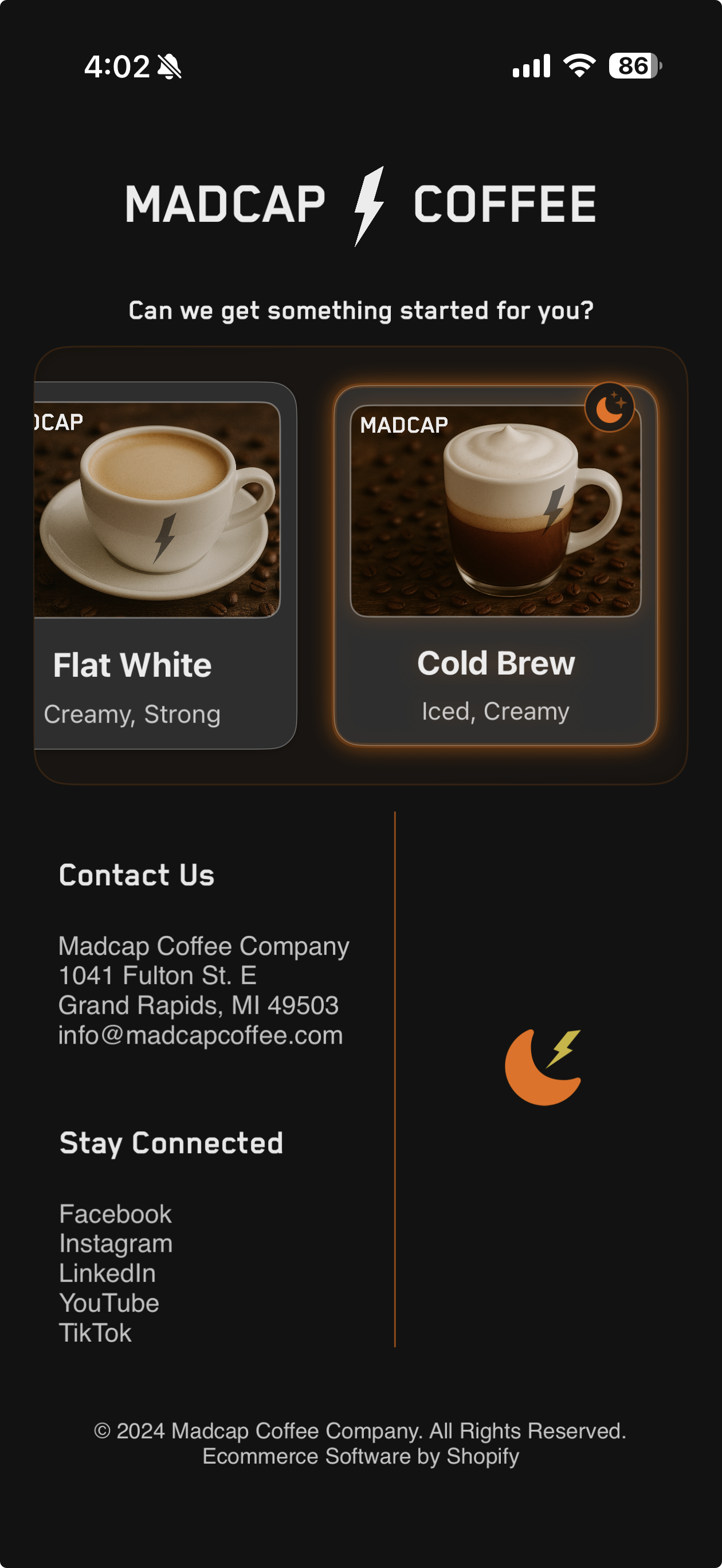Visit the Instagram page
Screen dimensions: 722x1568
116,1244
